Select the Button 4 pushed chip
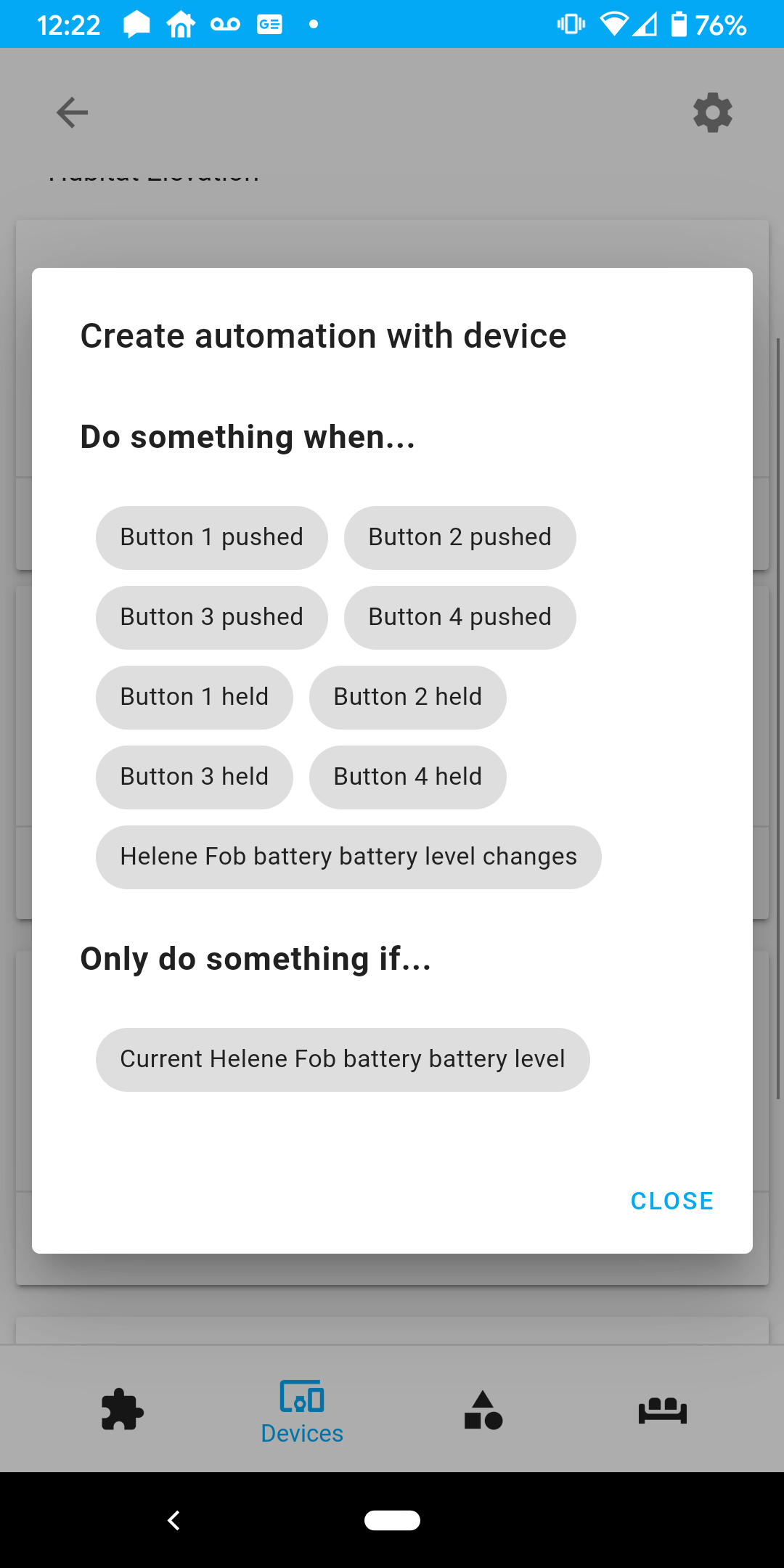Viewport: 784px width, 1568px height. click(460, 617)
